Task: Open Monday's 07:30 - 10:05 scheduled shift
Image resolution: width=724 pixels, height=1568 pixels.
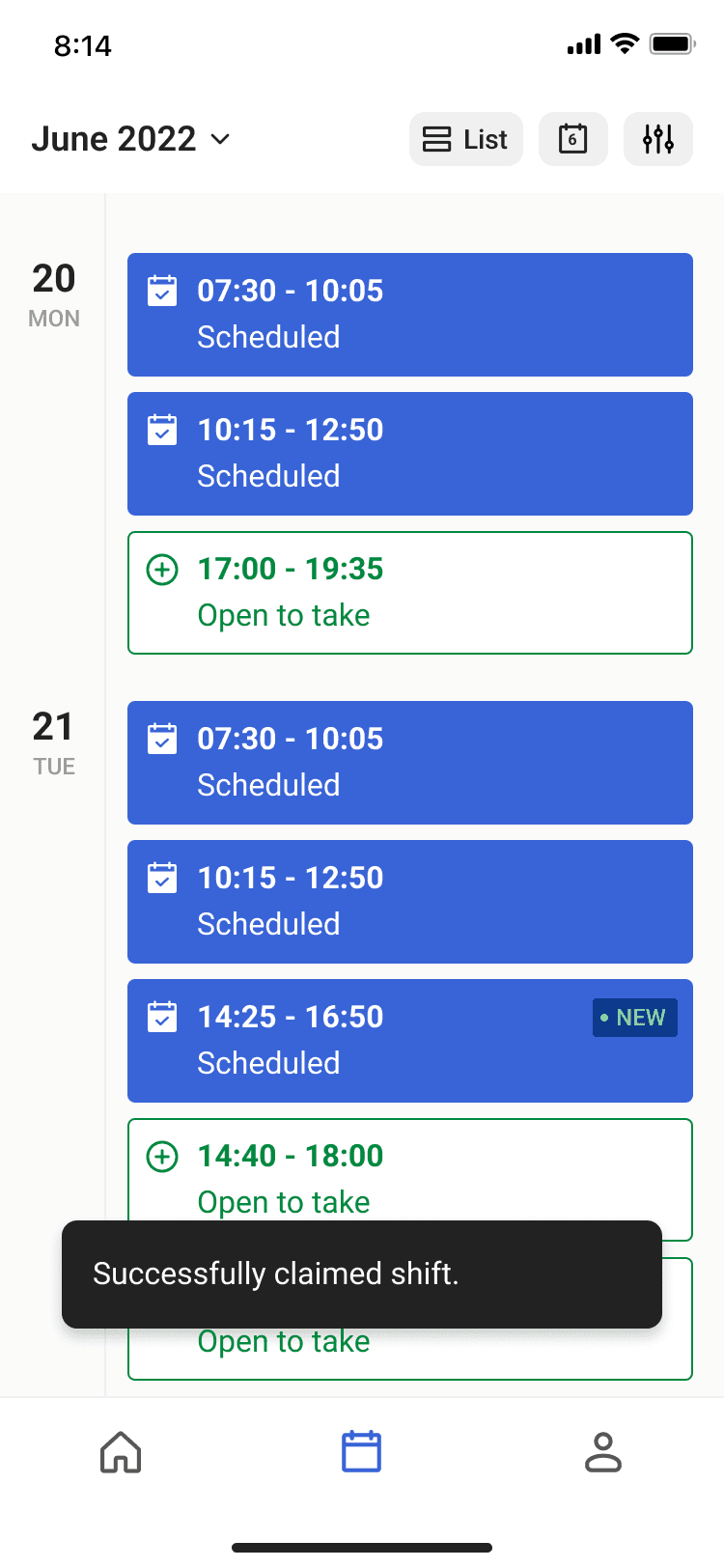Action: [410, 315]
